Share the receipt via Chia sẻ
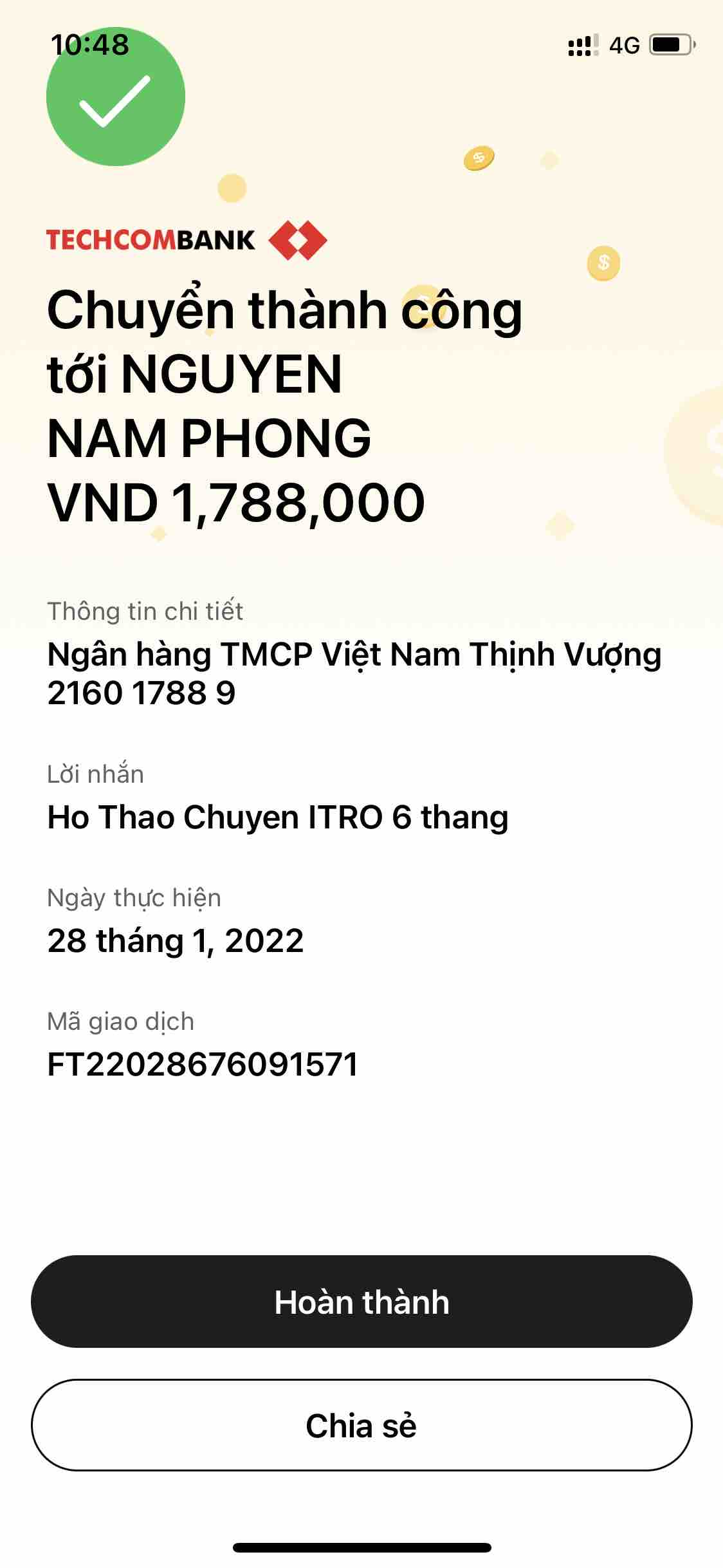 pyautogui.click(x=361, y=1425)
